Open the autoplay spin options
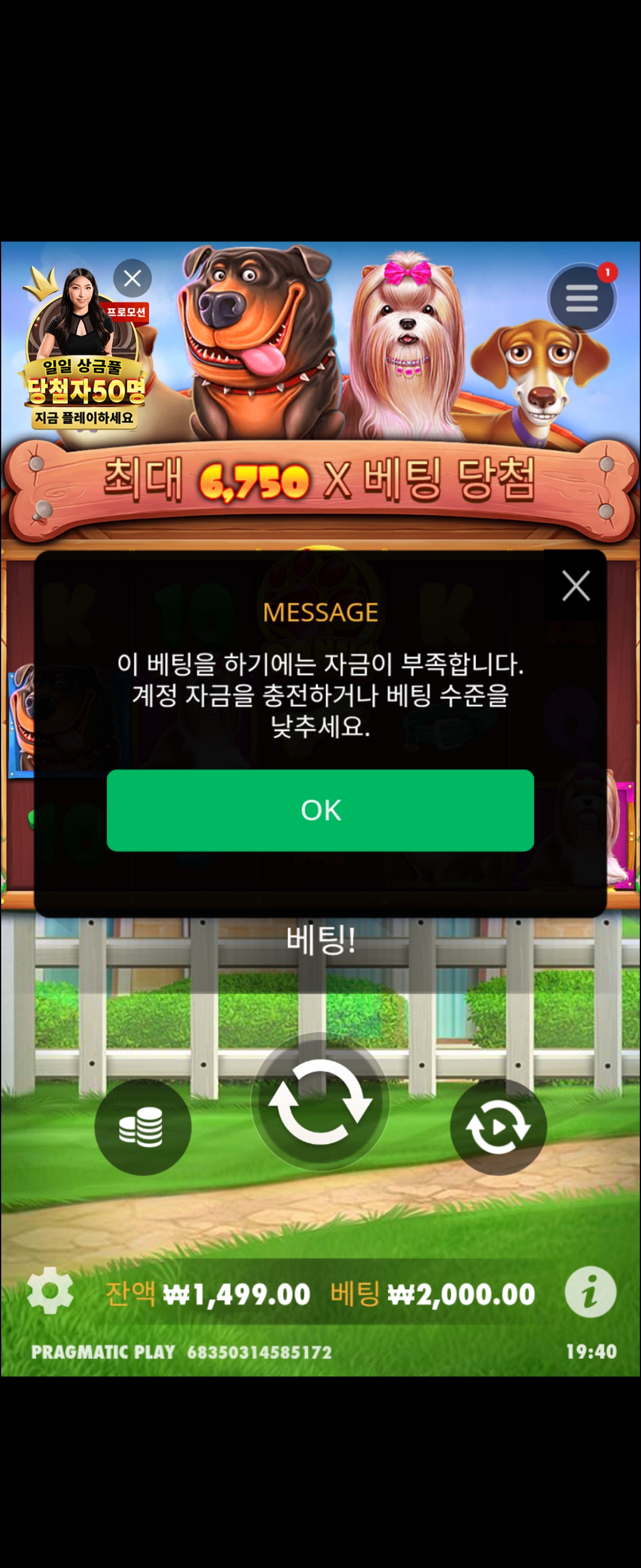Screen dimensions: 641x1568 click(x=498, y=1127)
